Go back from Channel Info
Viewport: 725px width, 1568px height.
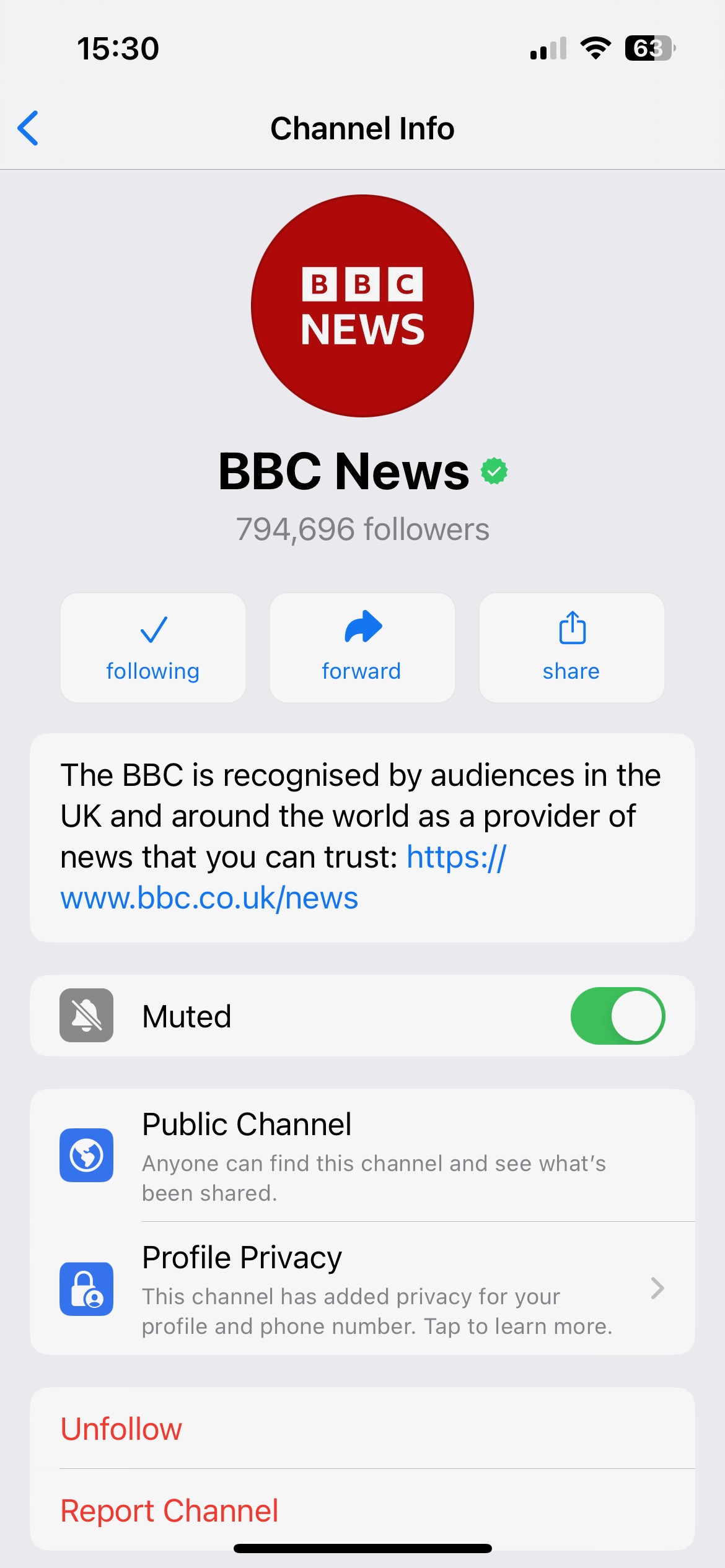[28, 128]
